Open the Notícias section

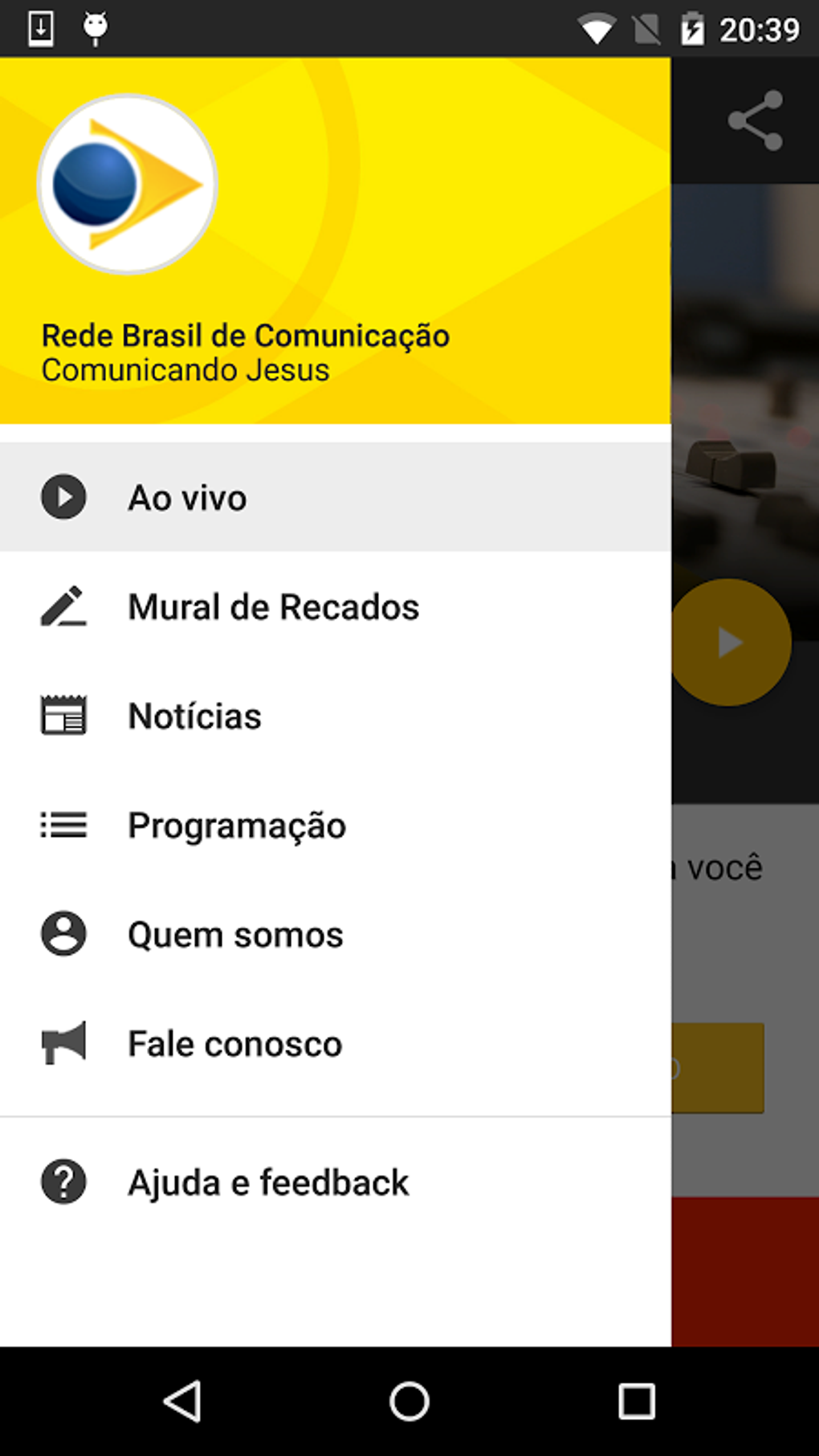click(x=194, y=716)
